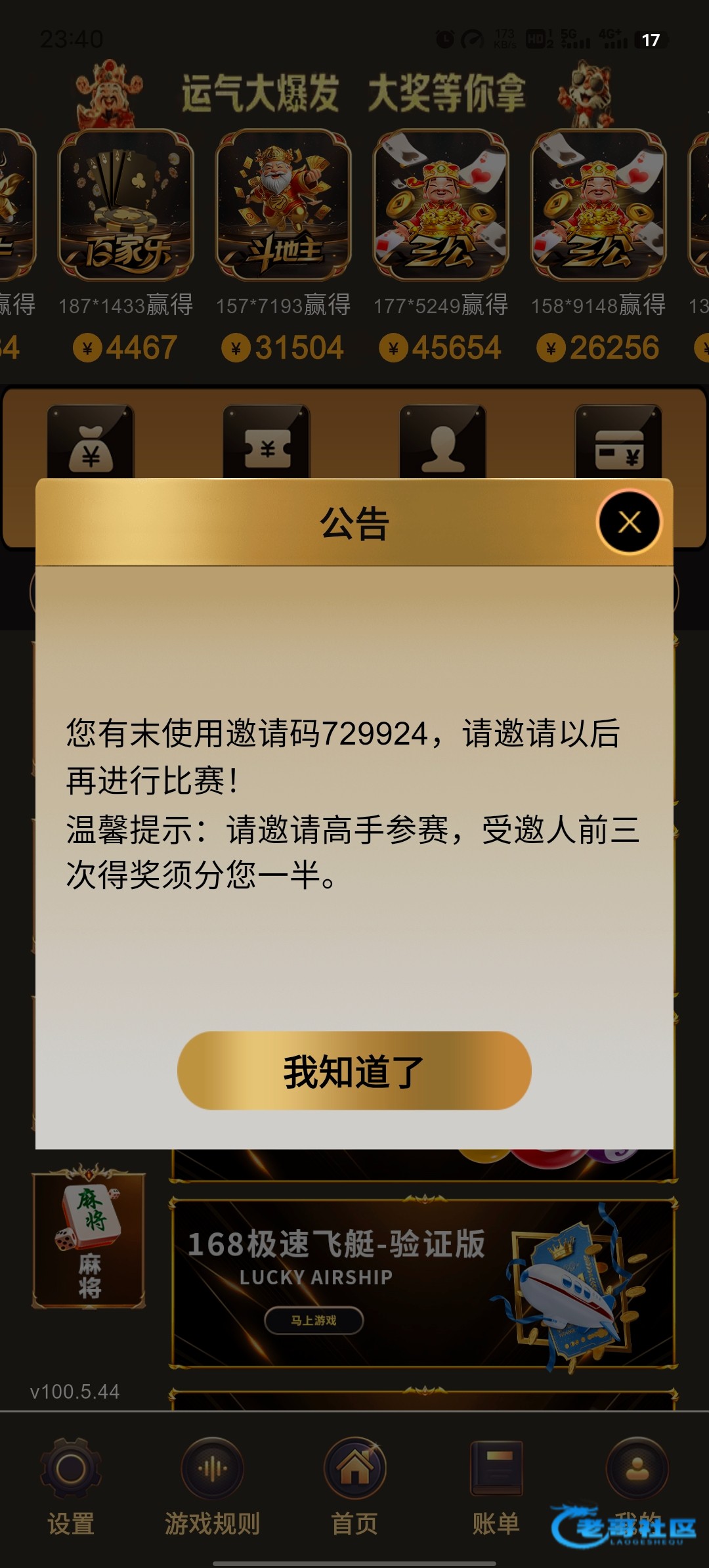Open the 百家乐 game tile
The width and height of the screenshot is (709, 1568).
click(x=125, y=205)
